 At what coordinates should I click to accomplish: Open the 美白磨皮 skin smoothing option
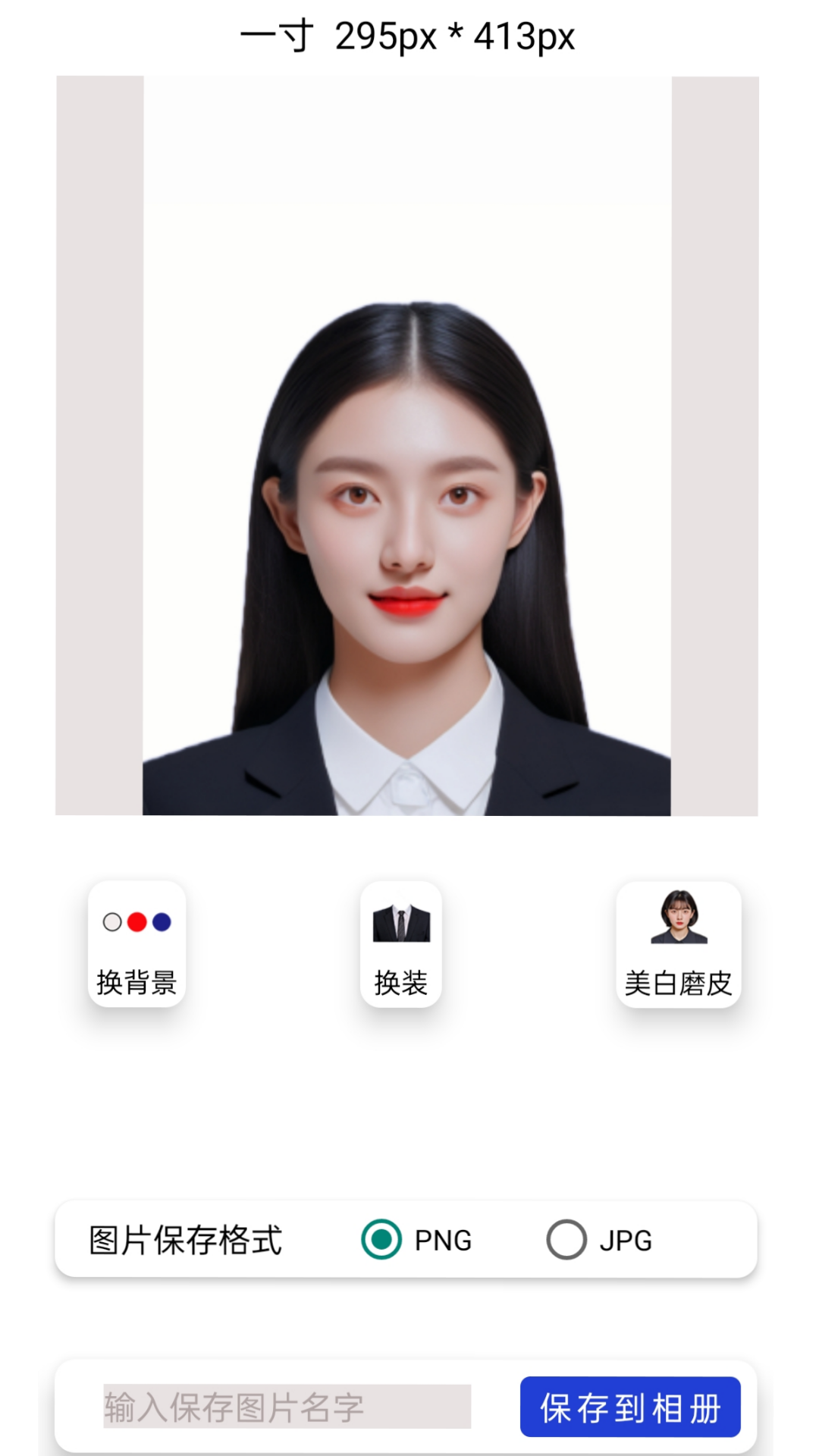pos(678,944)
